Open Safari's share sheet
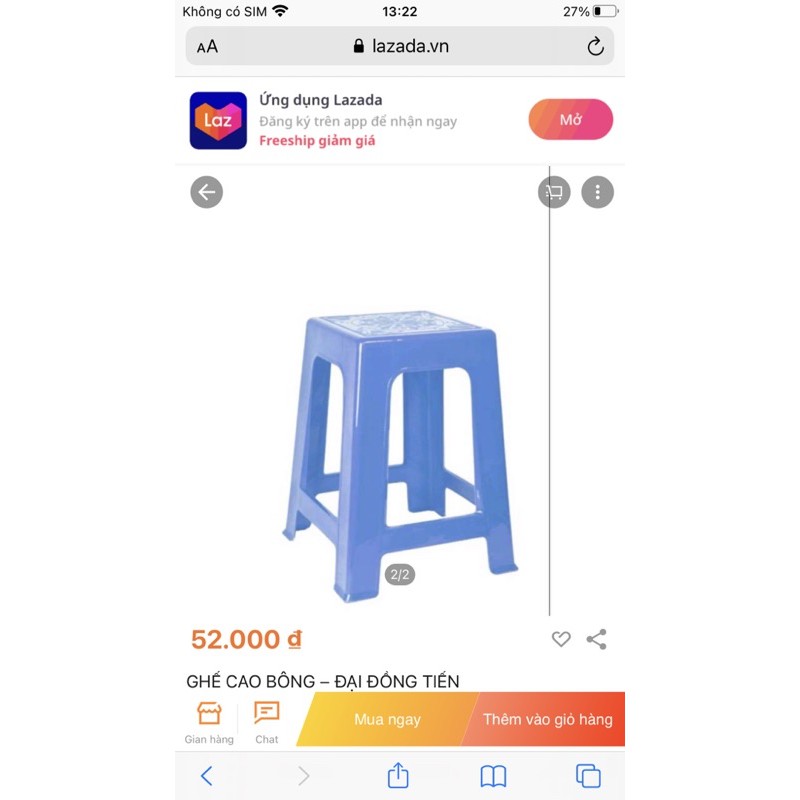Viewport: 800px width, 800px height. pyautogui.click(x=398, y=775)
